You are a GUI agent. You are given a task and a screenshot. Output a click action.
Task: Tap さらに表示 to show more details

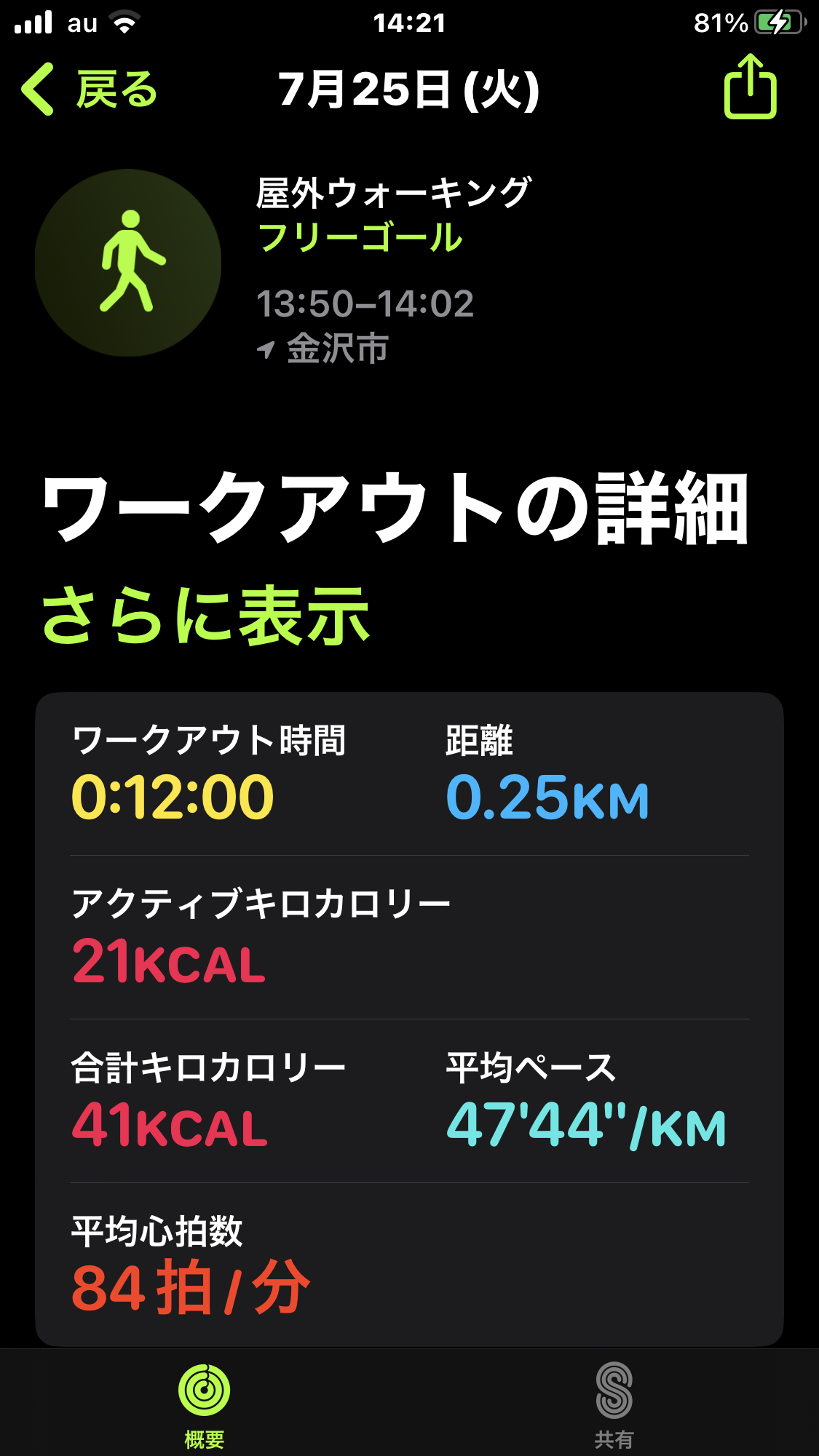coord(206,616)
